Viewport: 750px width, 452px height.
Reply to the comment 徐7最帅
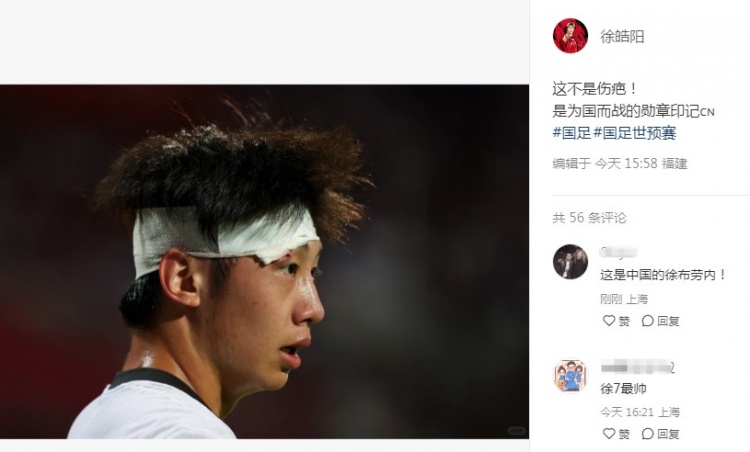(x=661, y=434)
